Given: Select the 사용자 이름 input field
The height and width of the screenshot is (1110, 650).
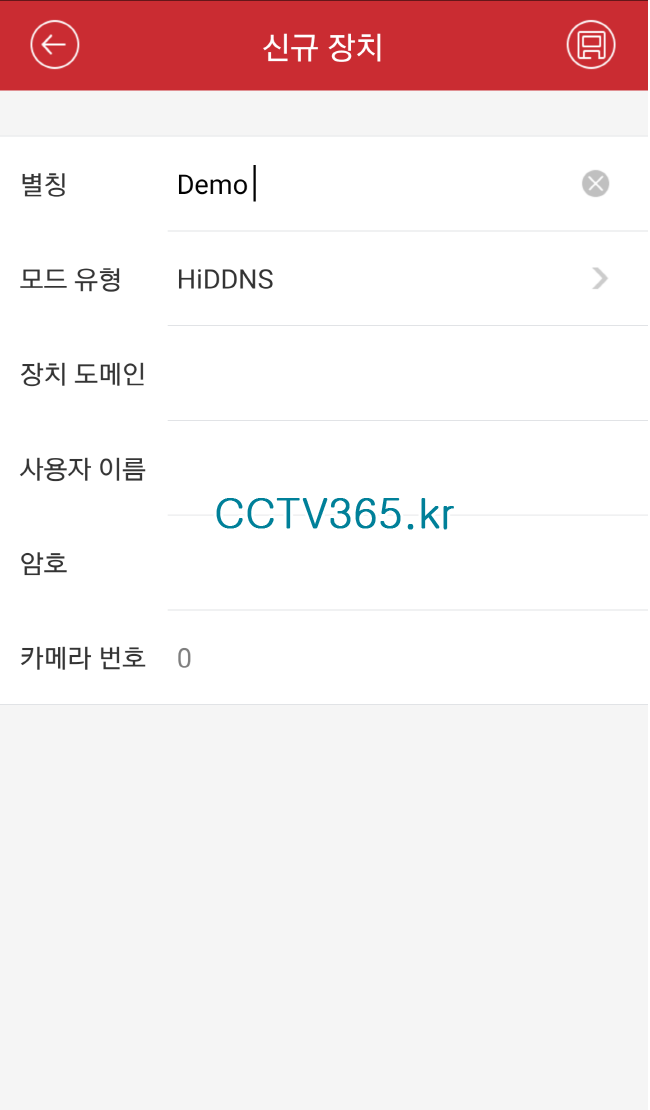Looking at the screenshot, I should click(x=400, y=468).
